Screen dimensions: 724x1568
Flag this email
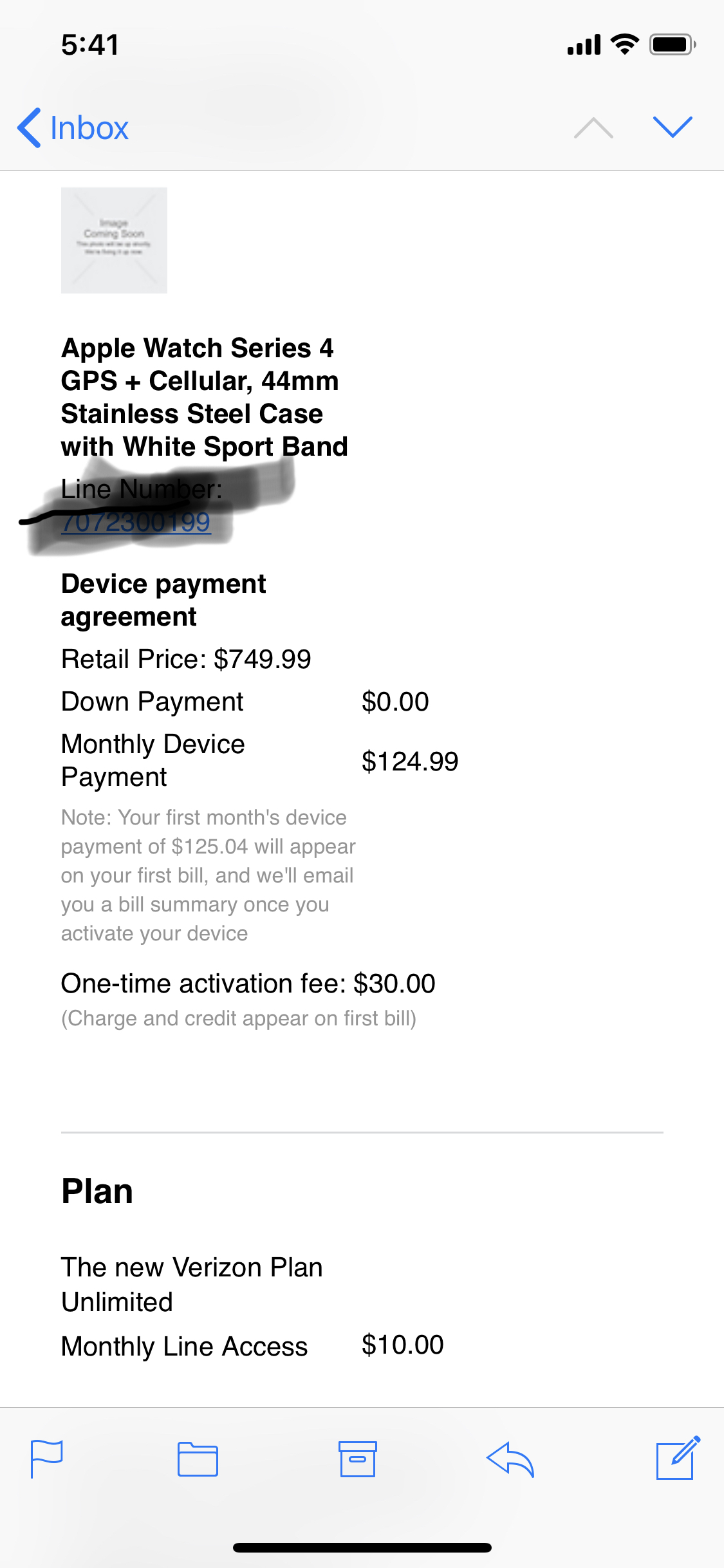[47, 1459]
